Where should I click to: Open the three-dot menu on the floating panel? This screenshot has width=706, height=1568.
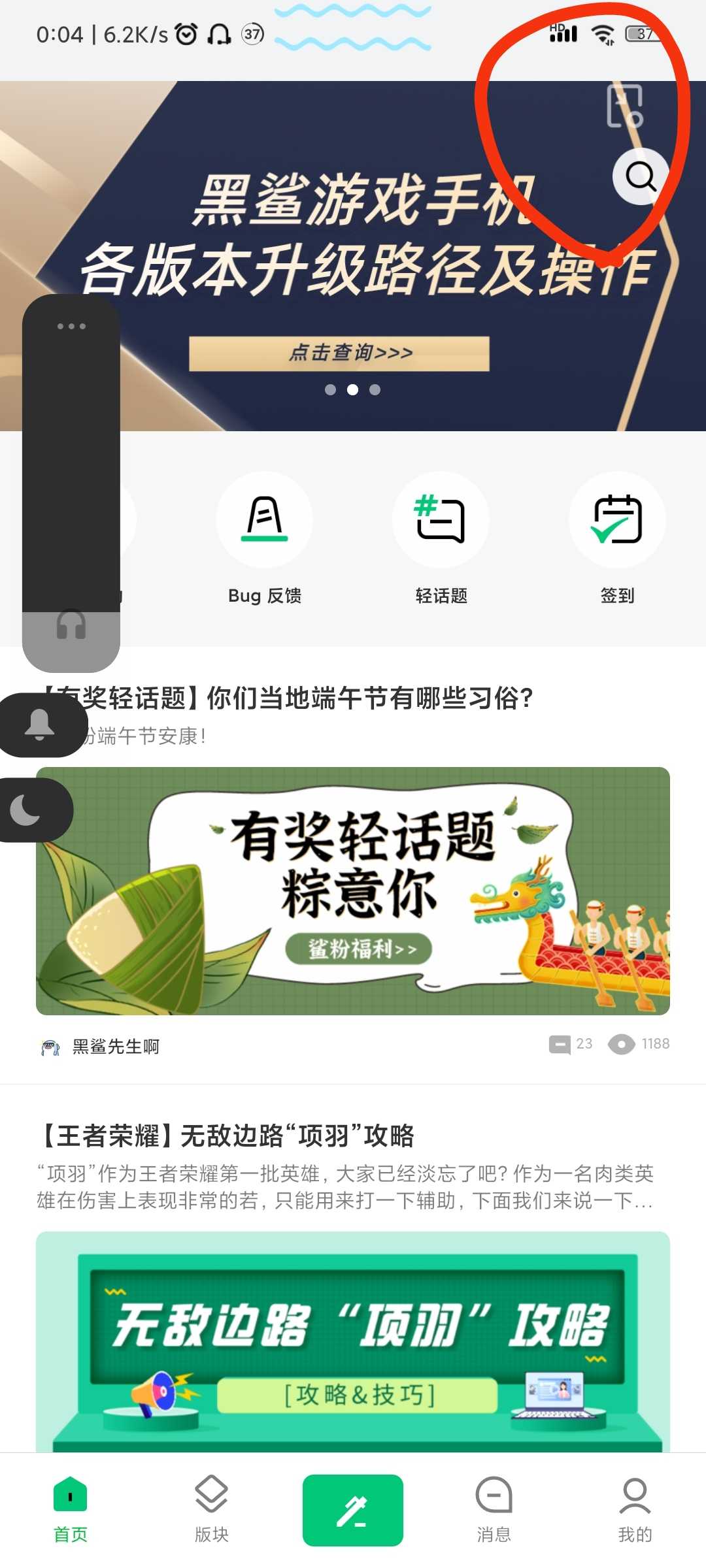[x=71, y=326]
